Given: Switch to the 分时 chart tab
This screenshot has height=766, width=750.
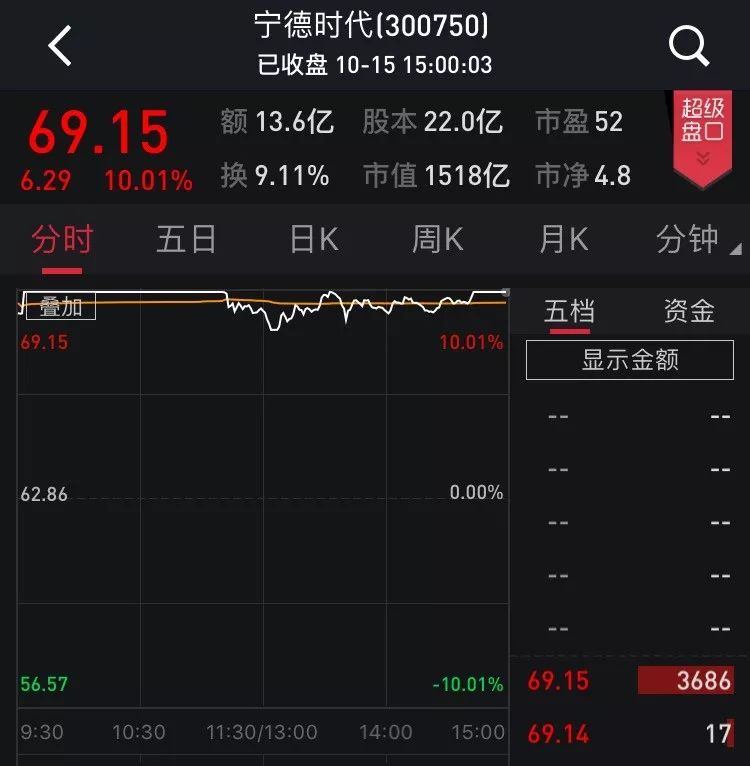Looking at the screenshot, I should pos(62,240).
